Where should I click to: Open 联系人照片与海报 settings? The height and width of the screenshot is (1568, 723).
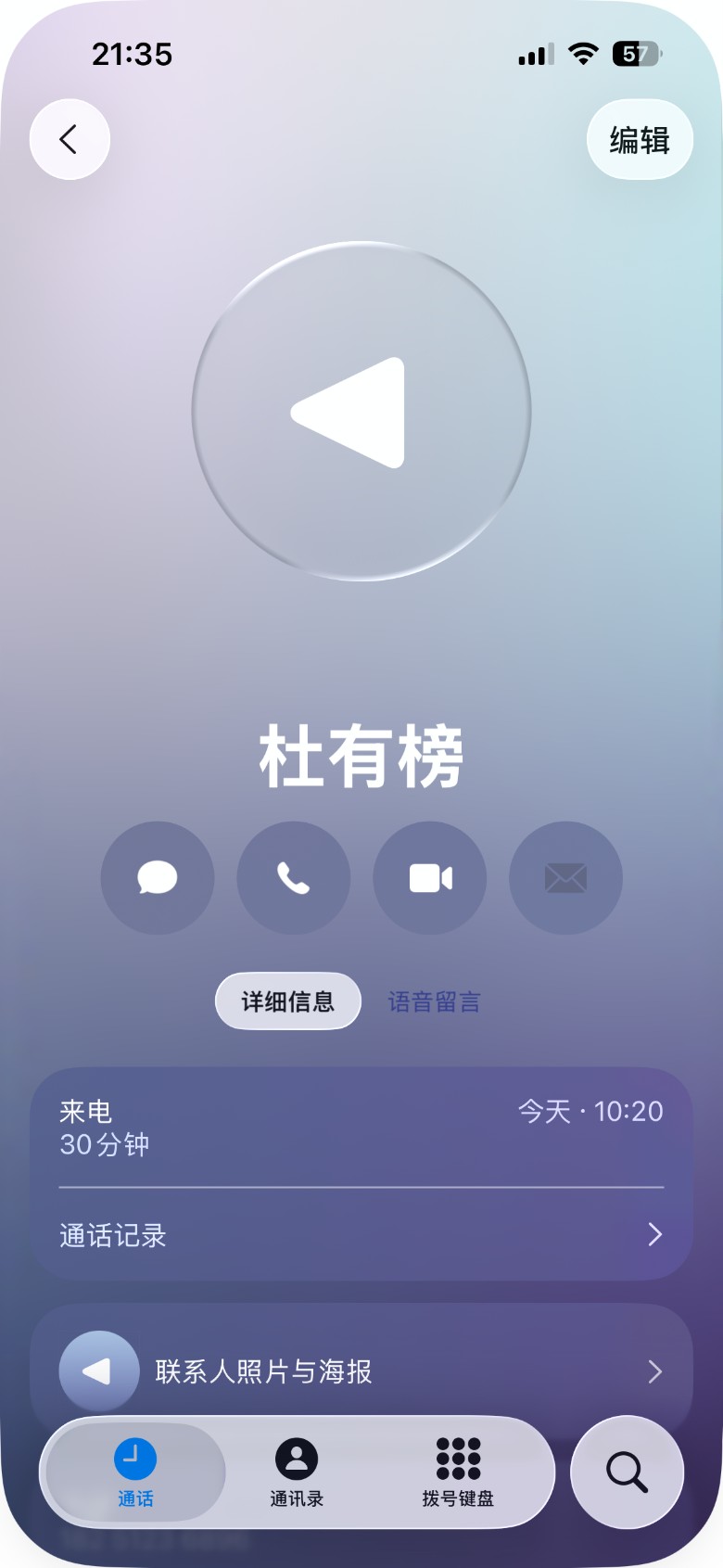[361, 1370]
